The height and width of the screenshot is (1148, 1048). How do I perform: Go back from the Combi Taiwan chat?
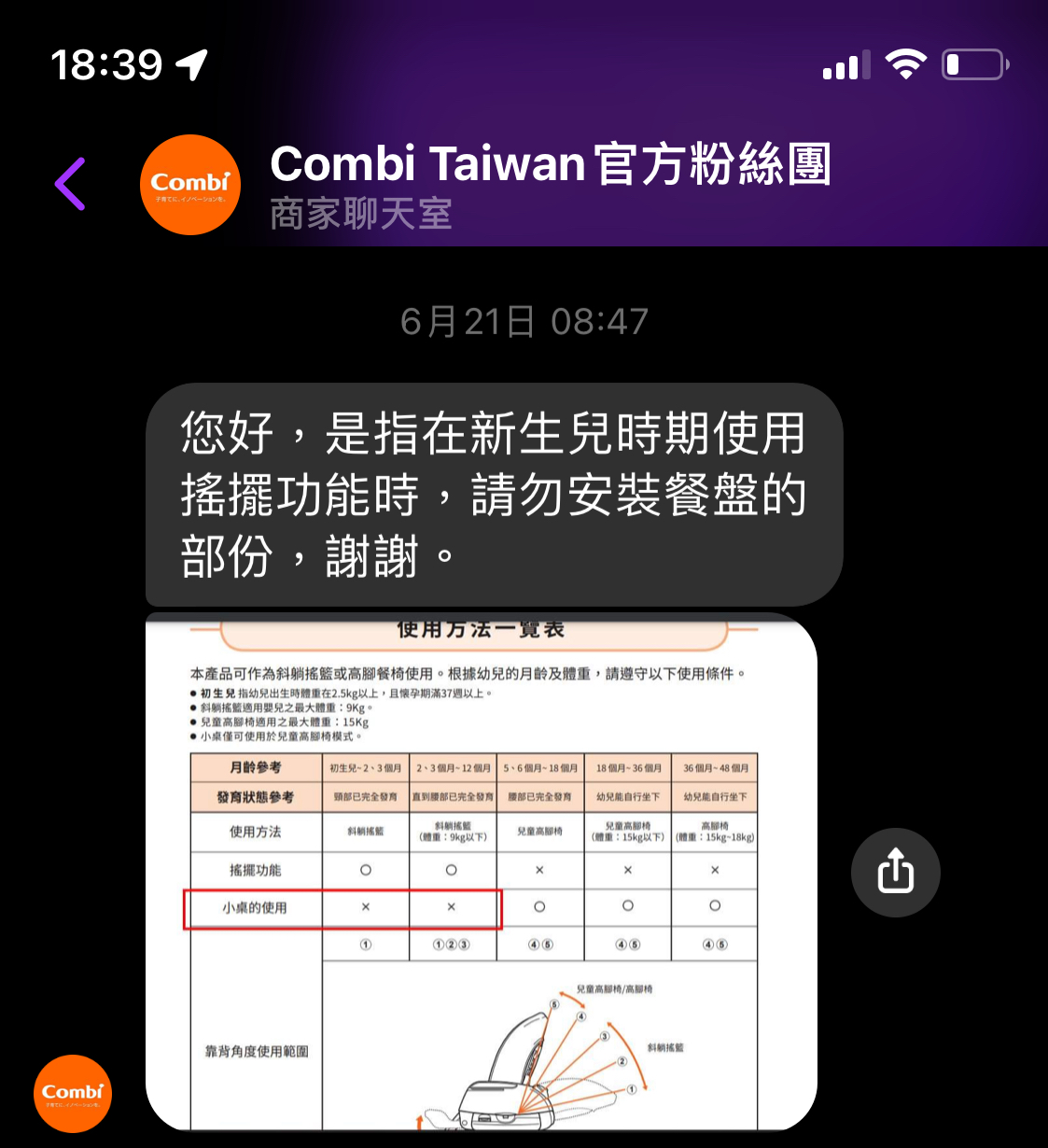(x=71, y=184)
